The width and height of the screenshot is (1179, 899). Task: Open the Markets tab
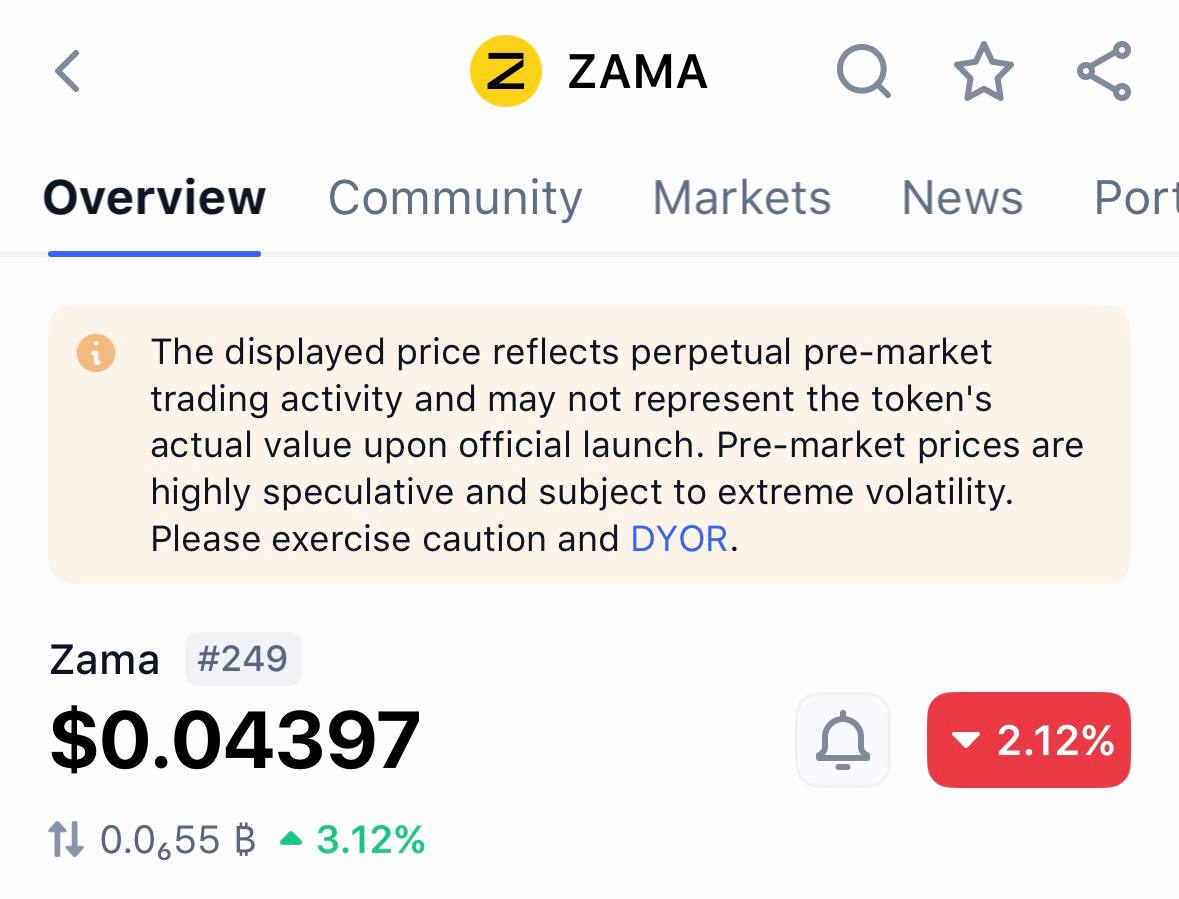pyautogui.click(x=741, y=198)
